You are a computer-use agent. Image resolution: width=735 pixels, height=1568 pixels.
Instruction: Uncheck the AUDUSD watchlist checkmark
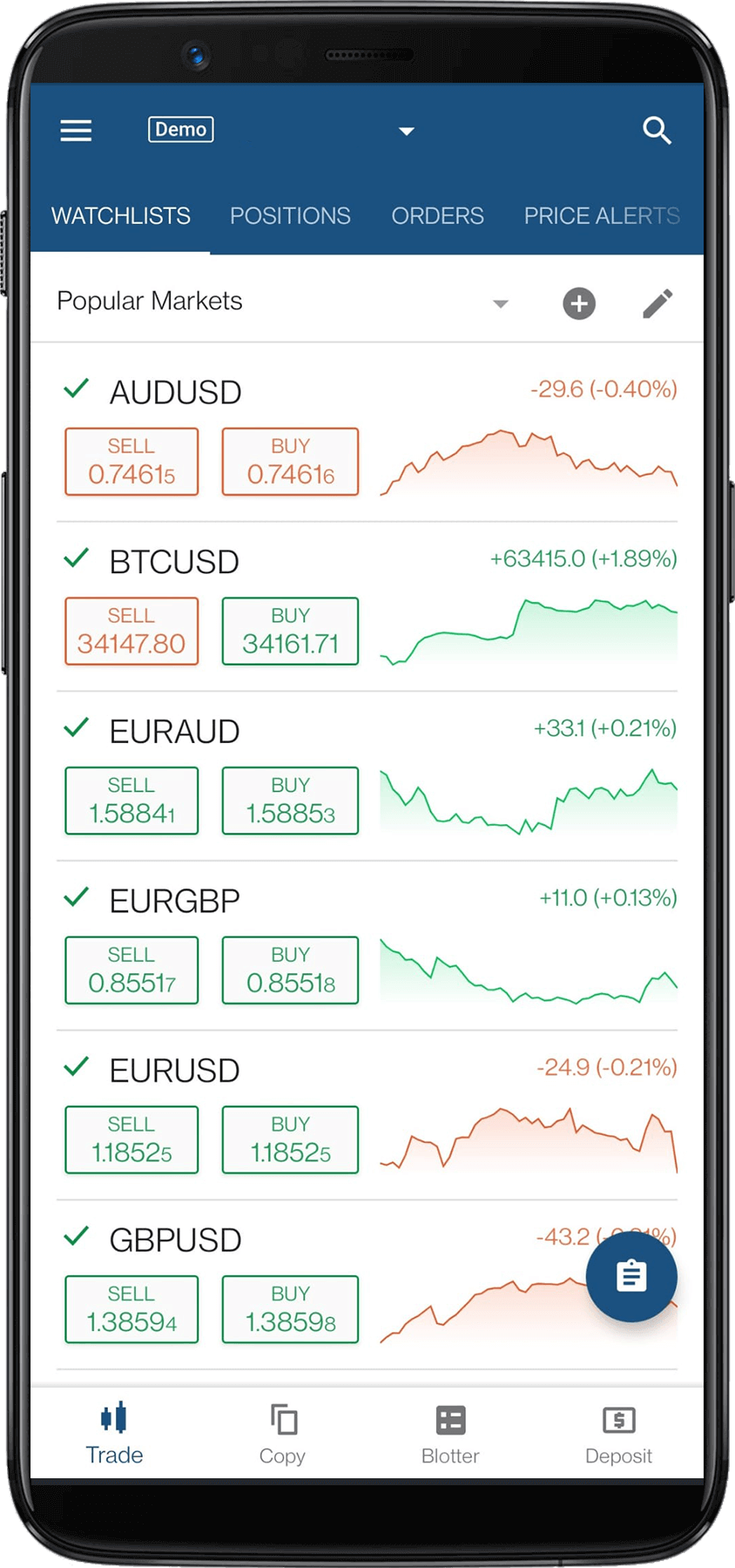coord(78,389)
